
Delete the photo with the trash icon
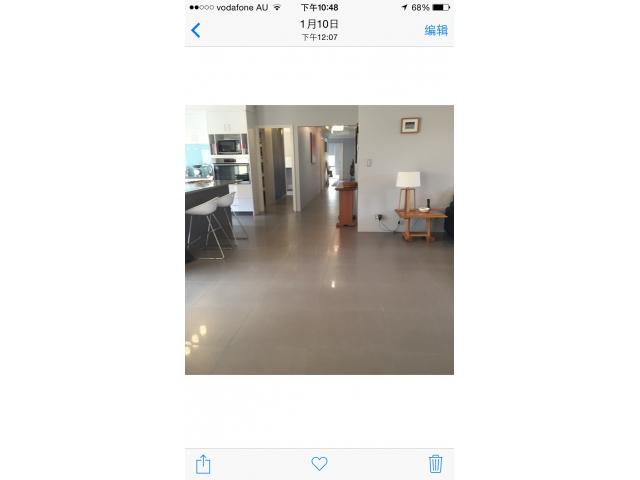[435, 464]
